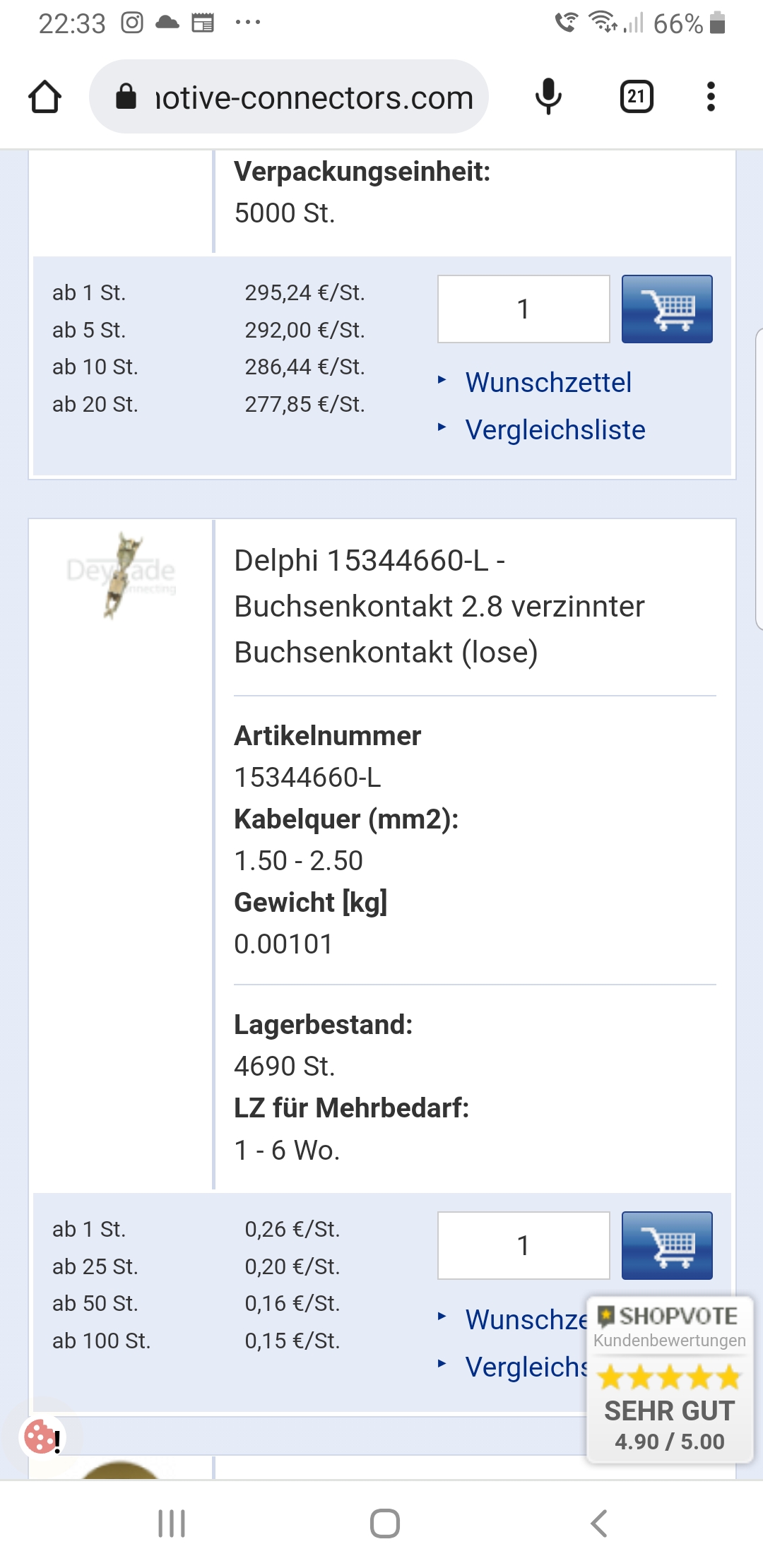Screen dimensions: 763x1568
Task: Open Delphi 15344660-L product image
Action: coord(122,575)
